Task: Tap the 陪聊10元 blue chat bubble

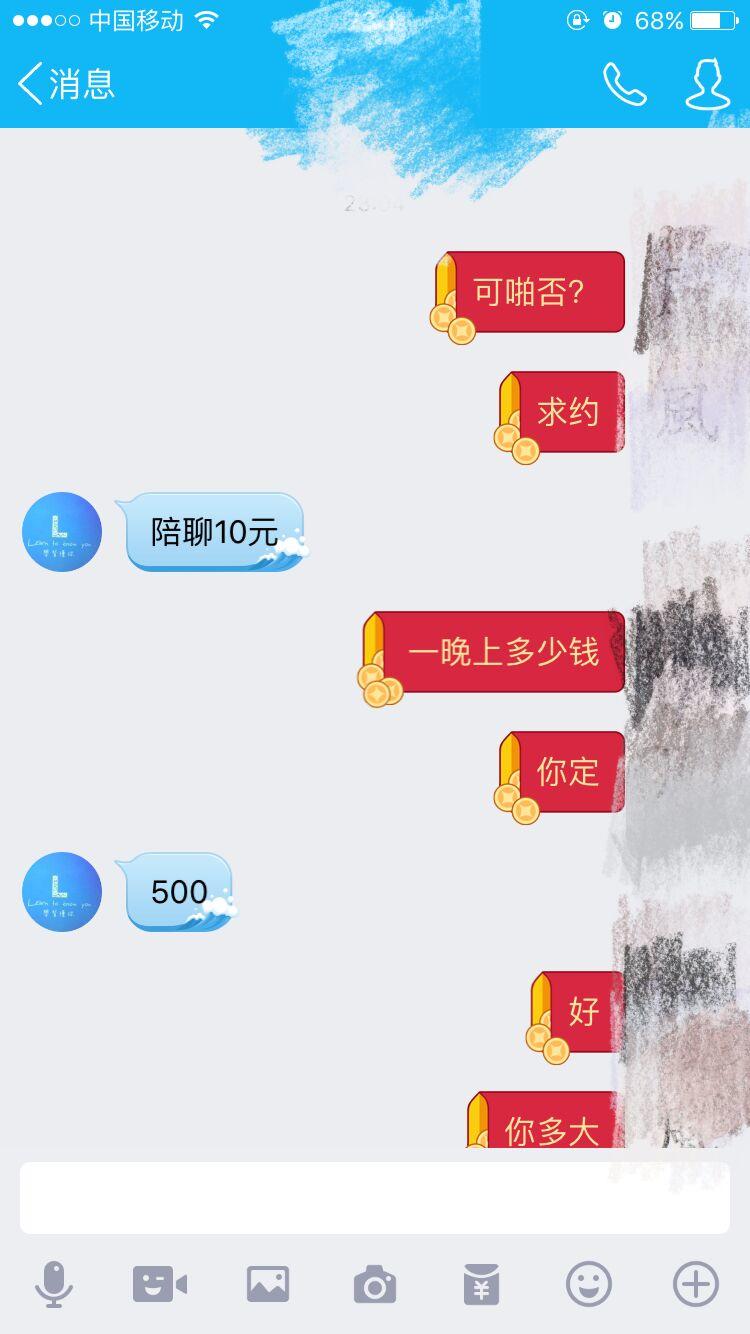Action: tap(212, 532)
